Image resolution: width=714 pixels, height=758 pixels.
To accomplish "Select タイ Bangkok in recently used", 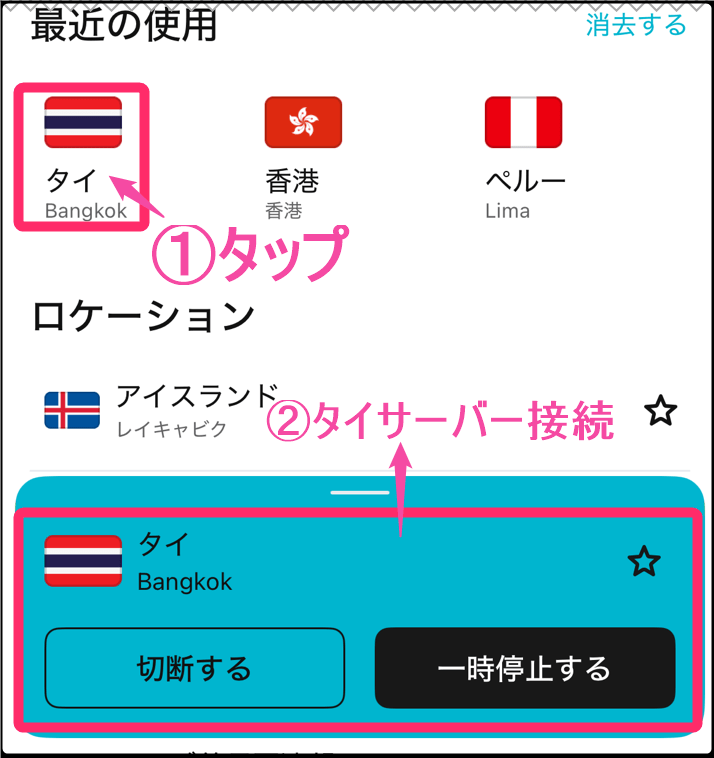I will click(83, 157).
